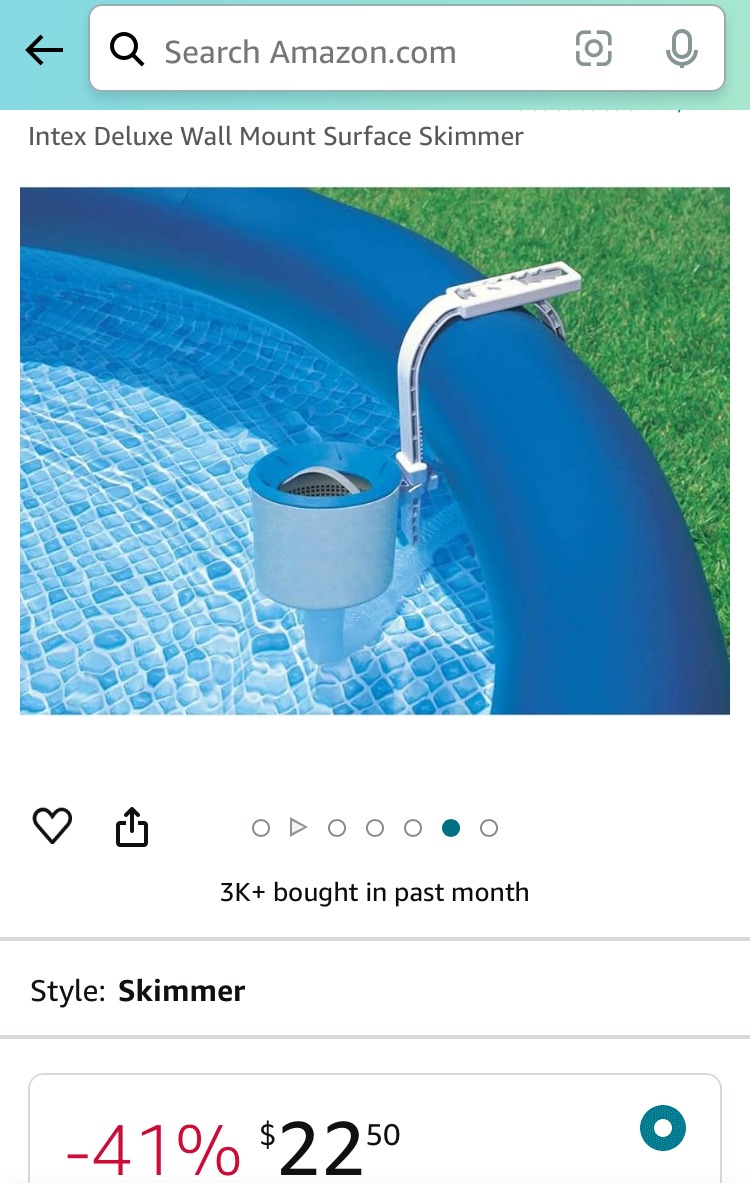
Task: Open the skimmer product image
Action: (375, 450)
